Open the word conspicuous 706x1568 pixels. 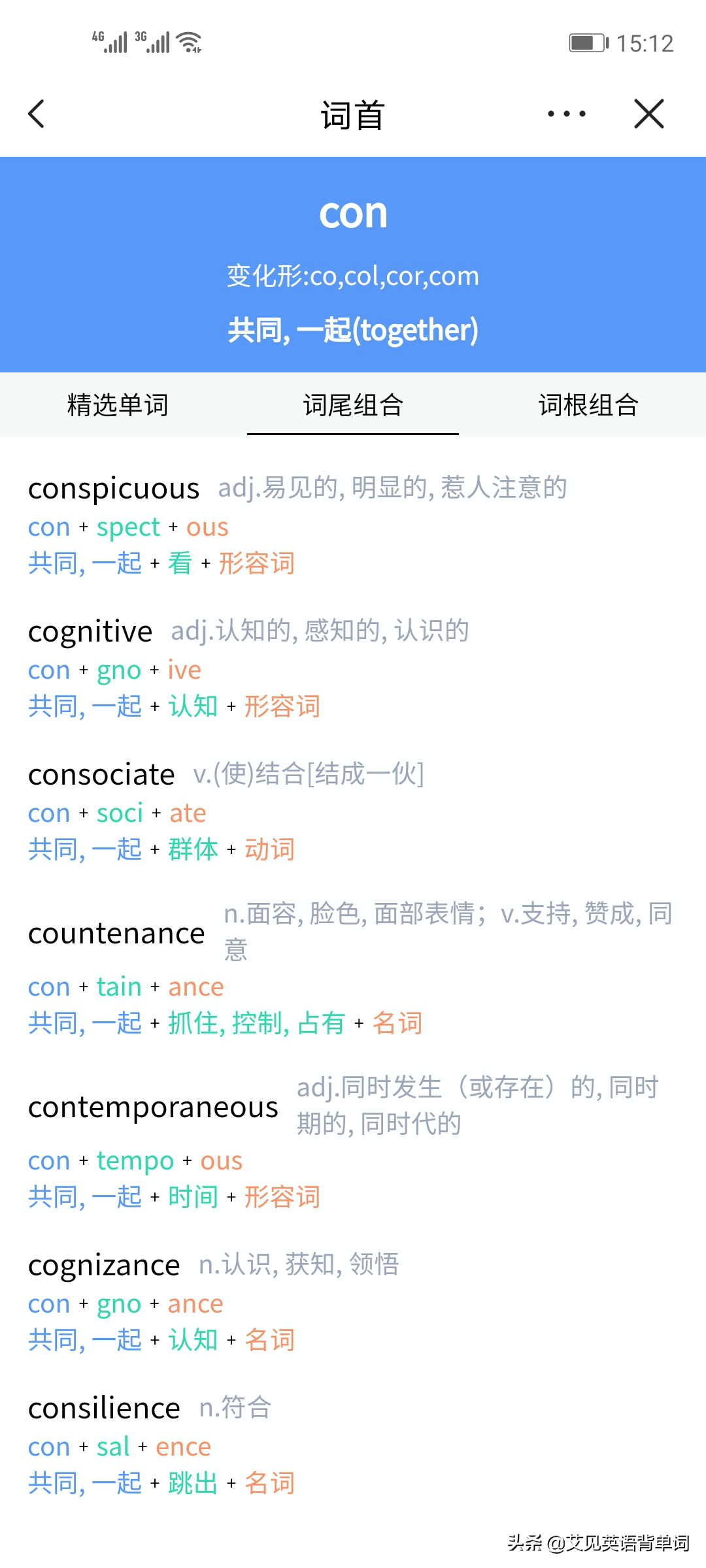pyautogui.click(x=114, y=489)
